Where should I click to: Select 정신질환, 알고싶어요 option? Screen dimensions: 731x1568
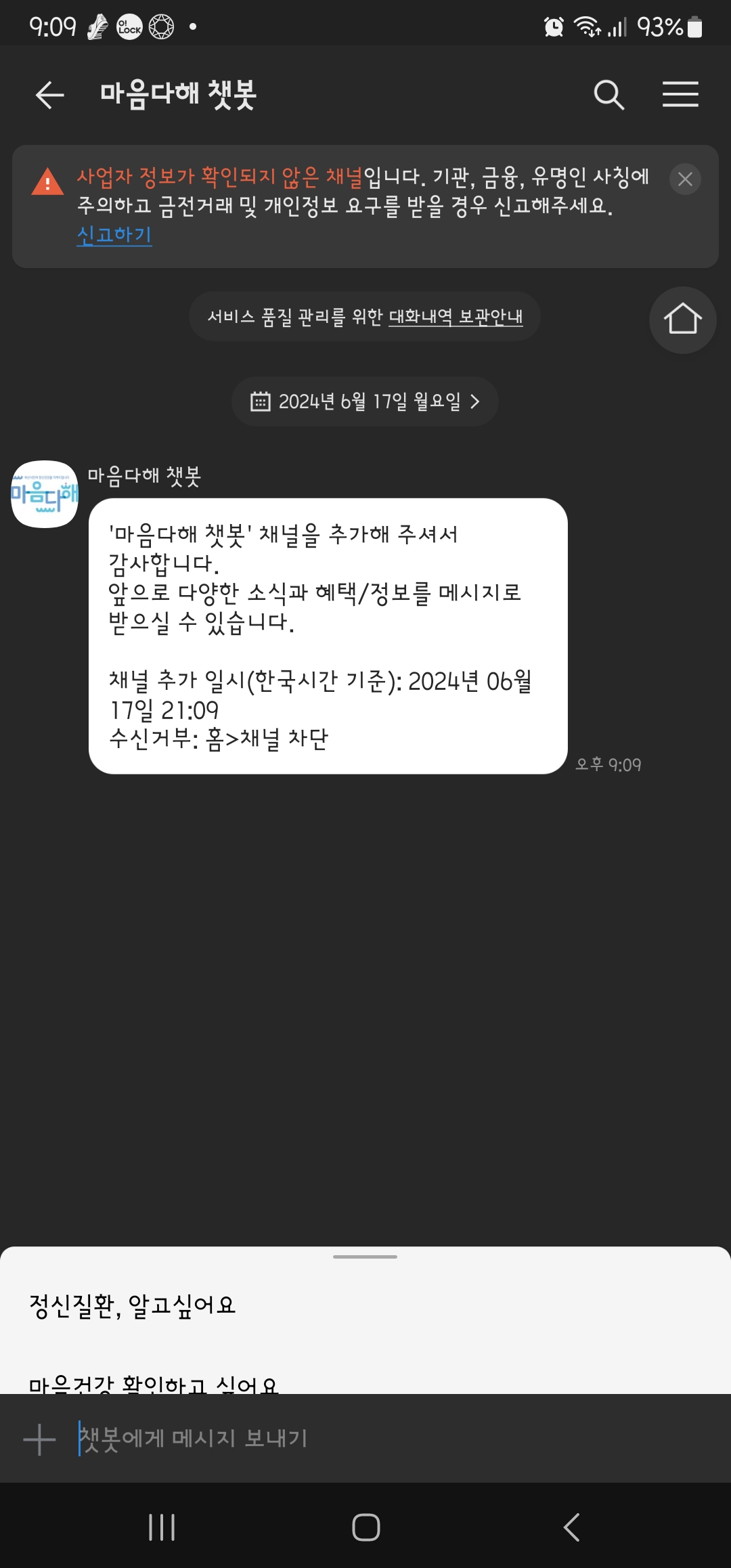[x=133, y=1305]
